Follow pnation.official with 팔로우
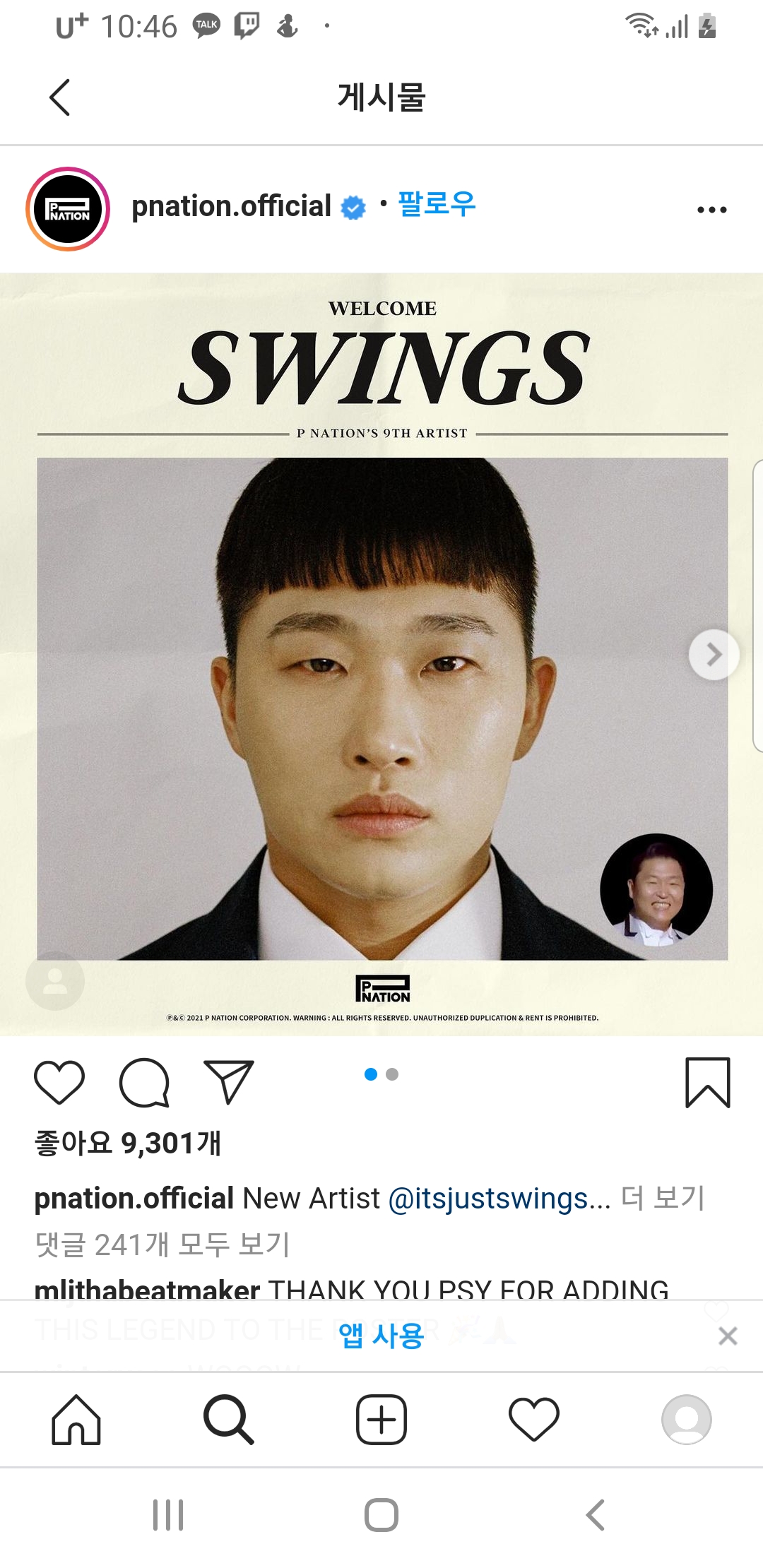 coord(437,205)
